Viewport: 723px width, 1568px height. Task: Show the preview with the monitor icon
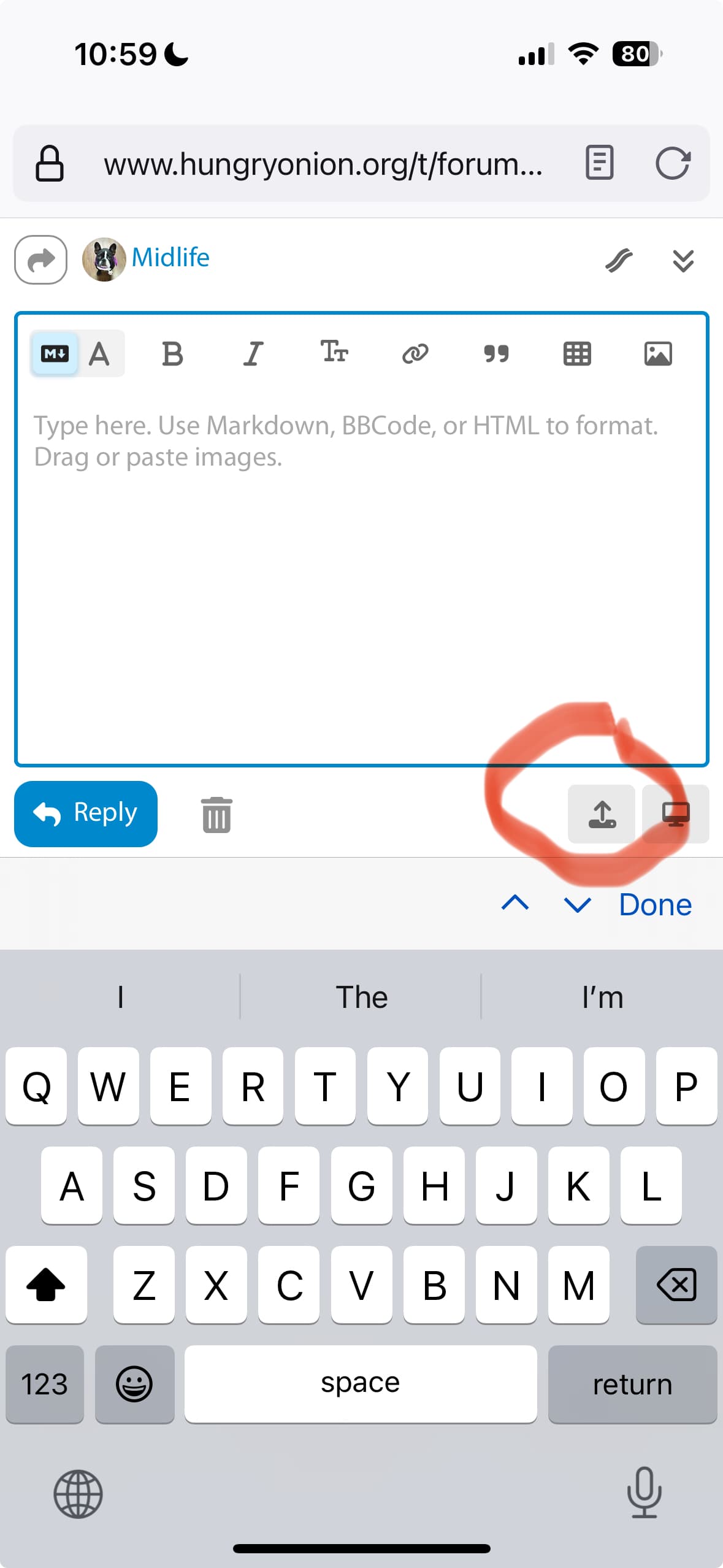pyautogui.click(x=676, y=814)
